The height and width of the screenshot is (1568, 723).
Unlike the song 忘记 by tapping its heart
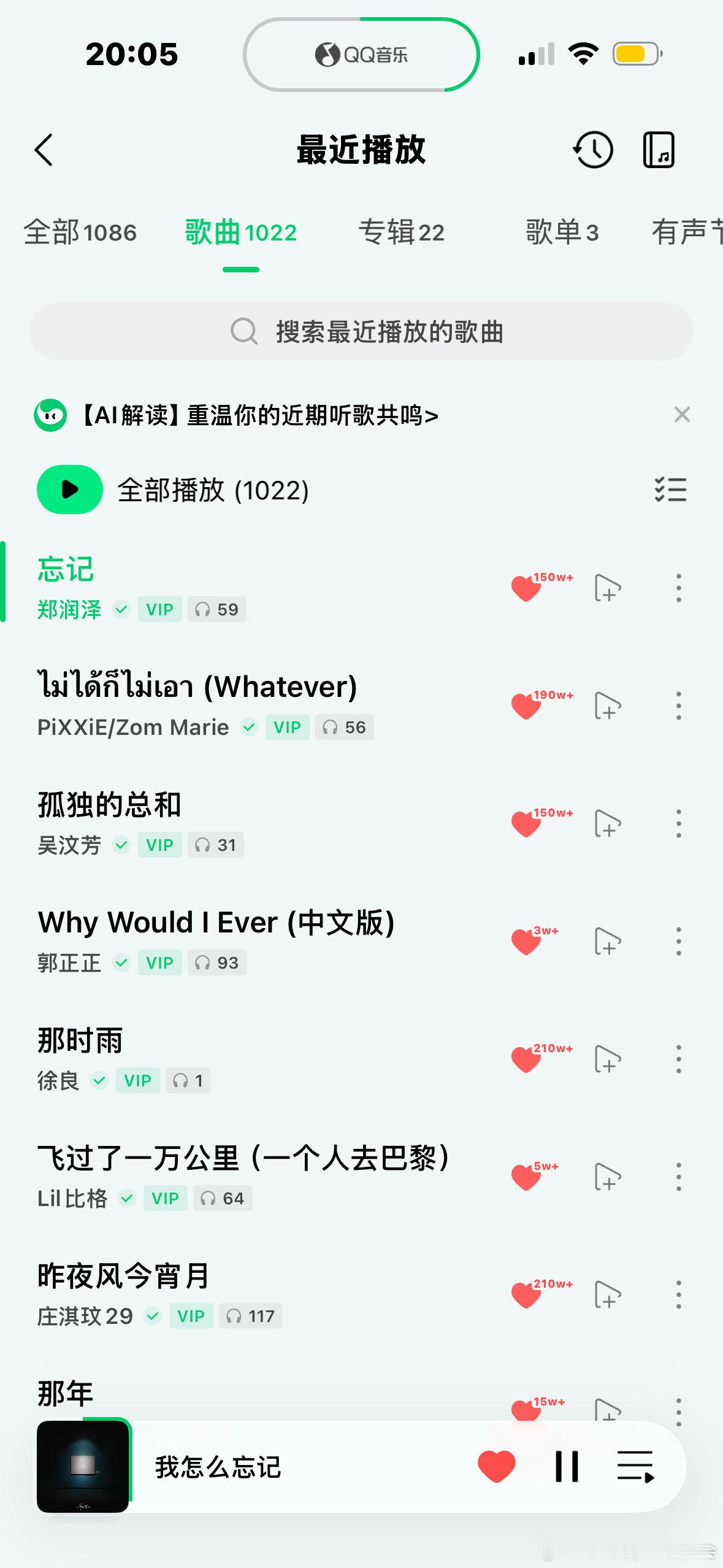(525, 588)
